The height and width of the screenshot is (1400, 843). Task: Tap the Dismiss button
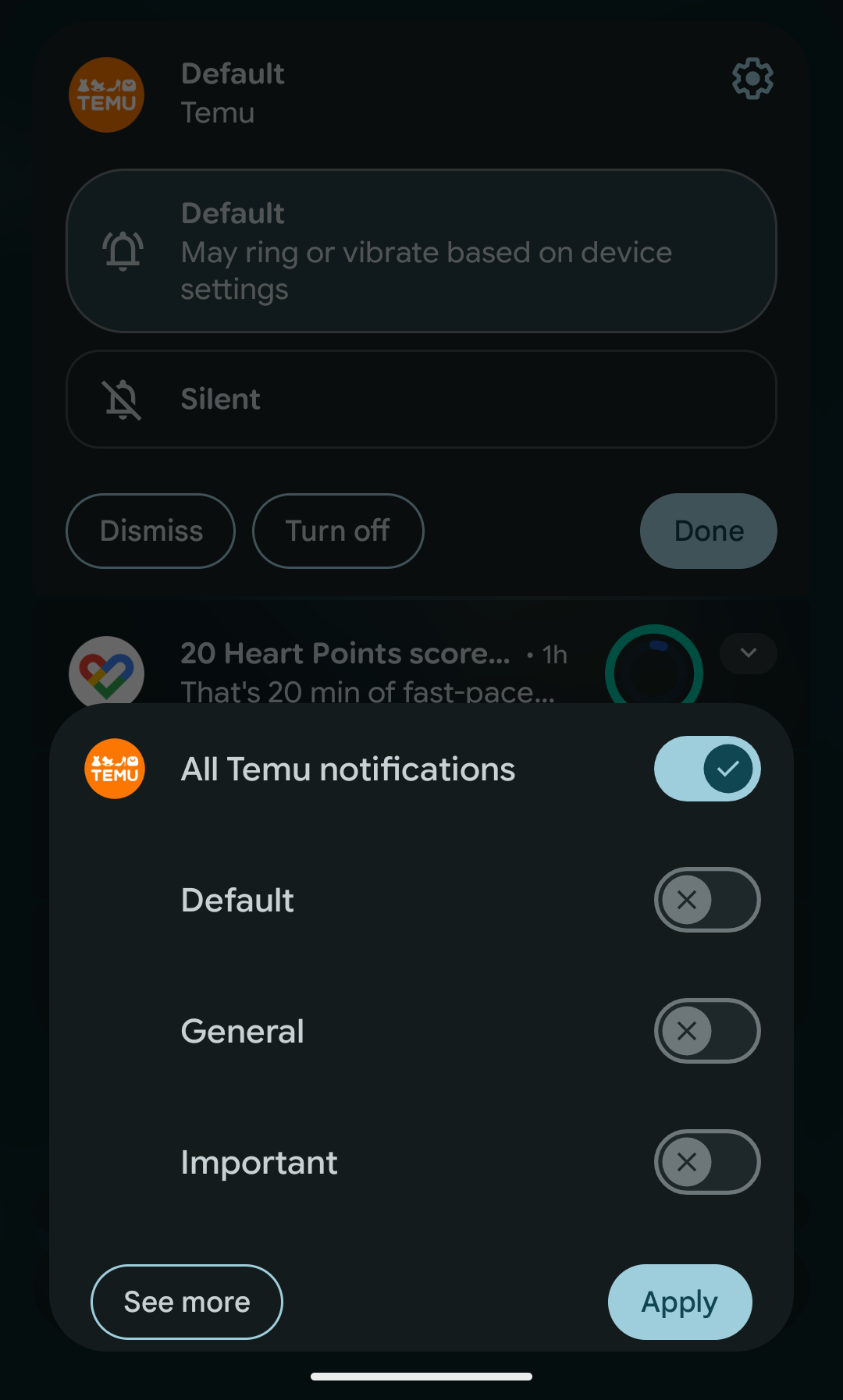(x=151, y=531)
